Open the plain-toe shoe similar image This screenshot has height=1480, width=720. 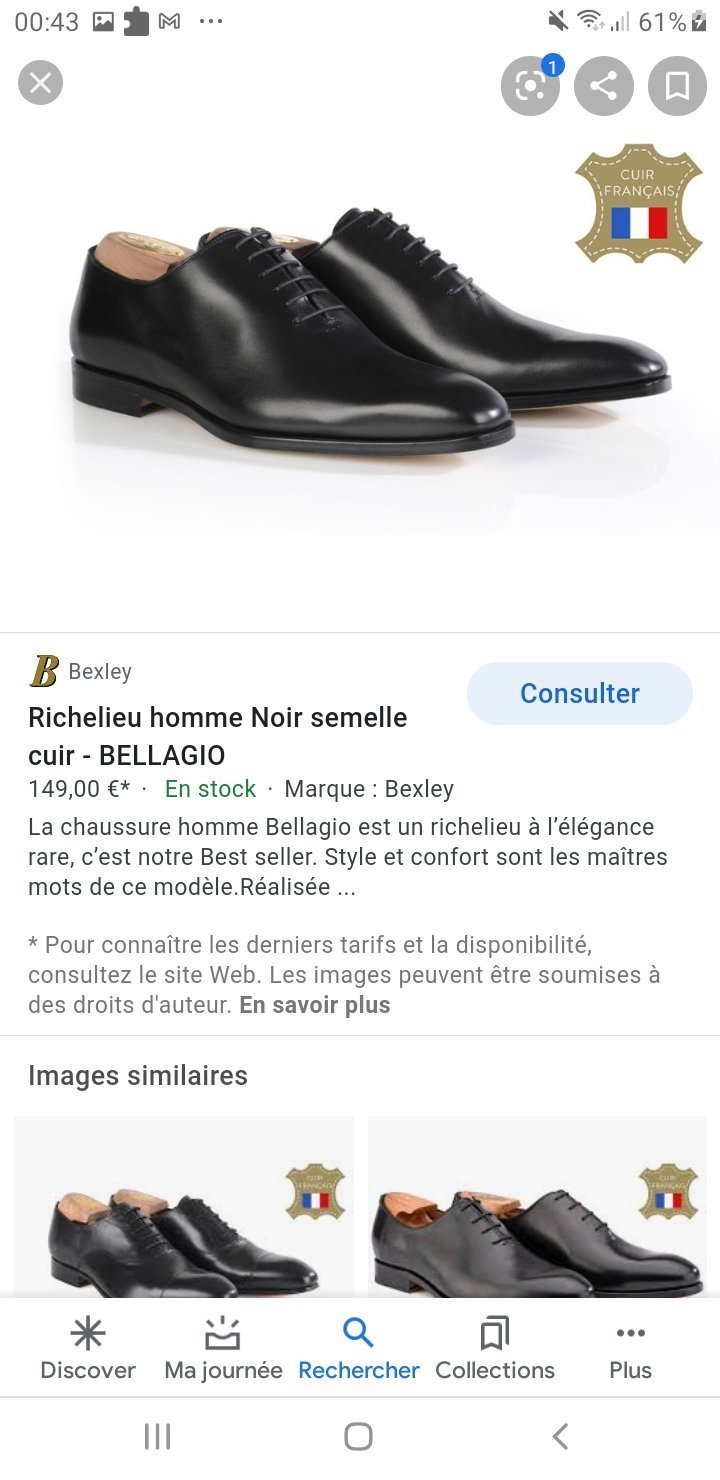(x=537, y=1208)
